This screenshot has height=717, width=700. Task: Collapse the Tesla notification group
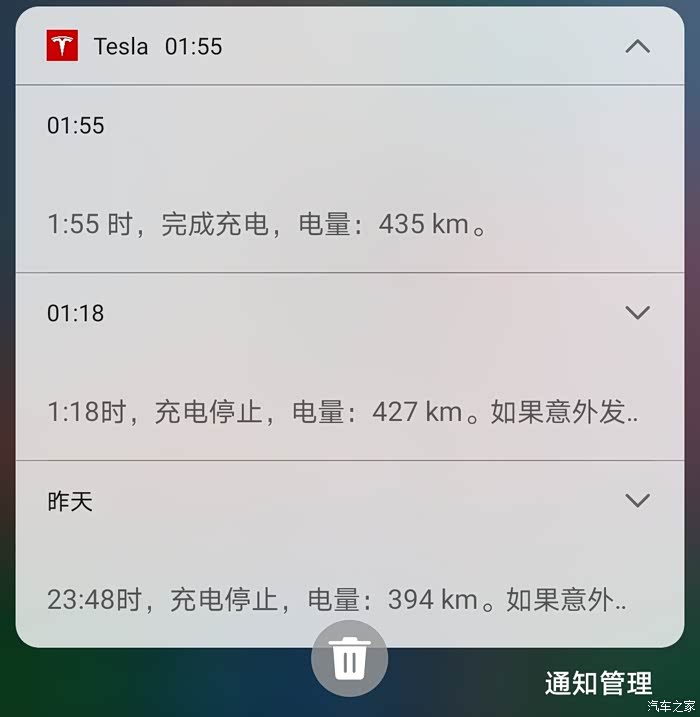point(637,46)
